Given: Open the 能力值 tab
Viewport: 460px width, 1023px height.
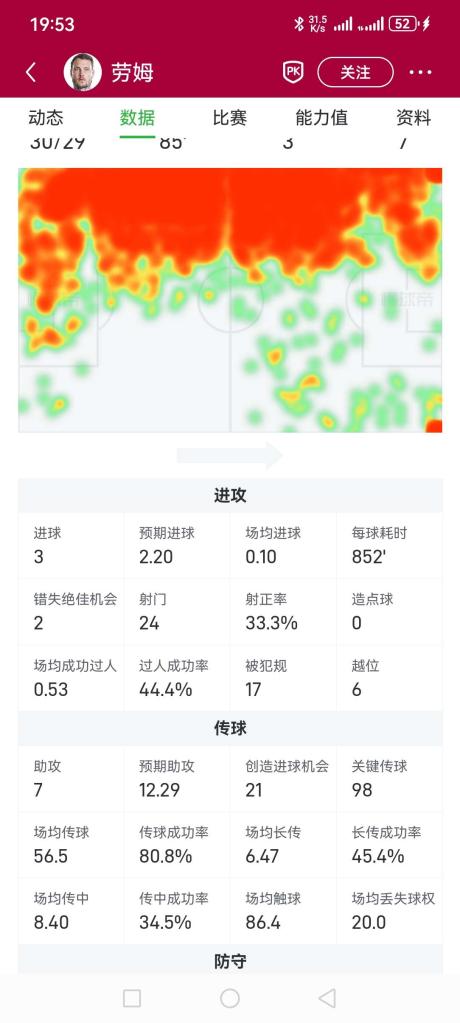Looking at the screenshot, I should tap(322, 118).
